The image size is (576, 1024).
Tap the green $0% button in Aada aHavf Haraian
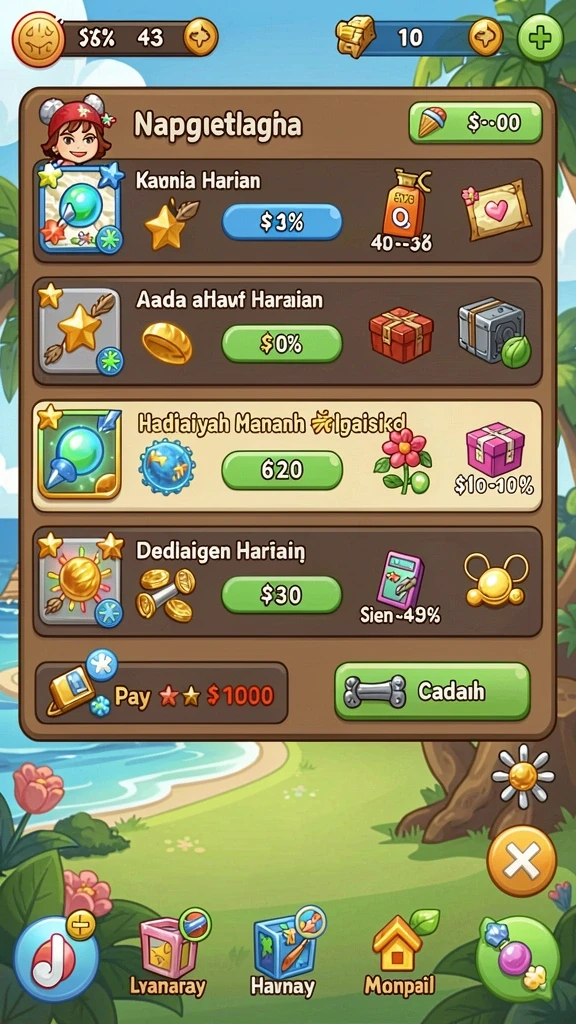(x=282, y=344)
